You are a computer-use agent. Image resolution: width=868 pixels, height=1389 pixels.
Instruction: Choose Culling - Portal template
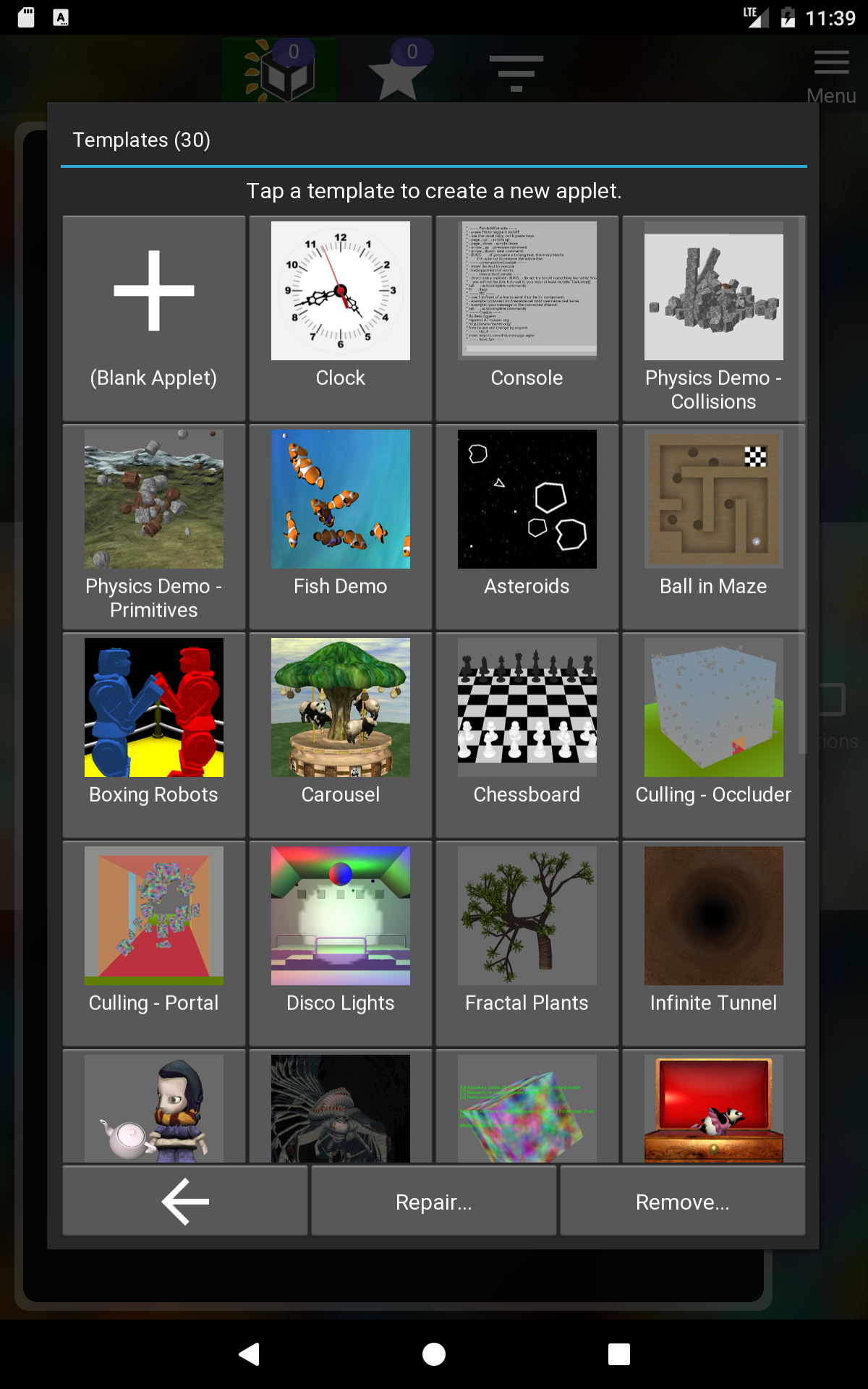[153, 943]
